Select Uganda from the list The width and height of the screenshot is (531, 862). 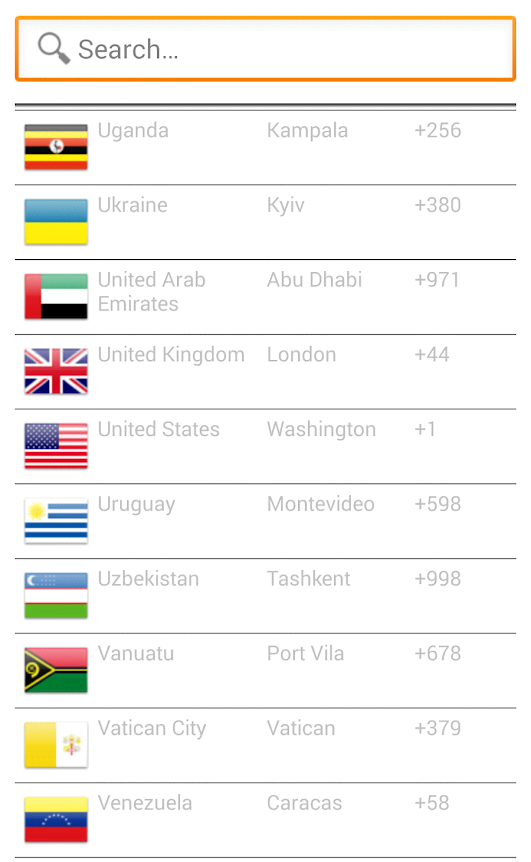point(265,147)
